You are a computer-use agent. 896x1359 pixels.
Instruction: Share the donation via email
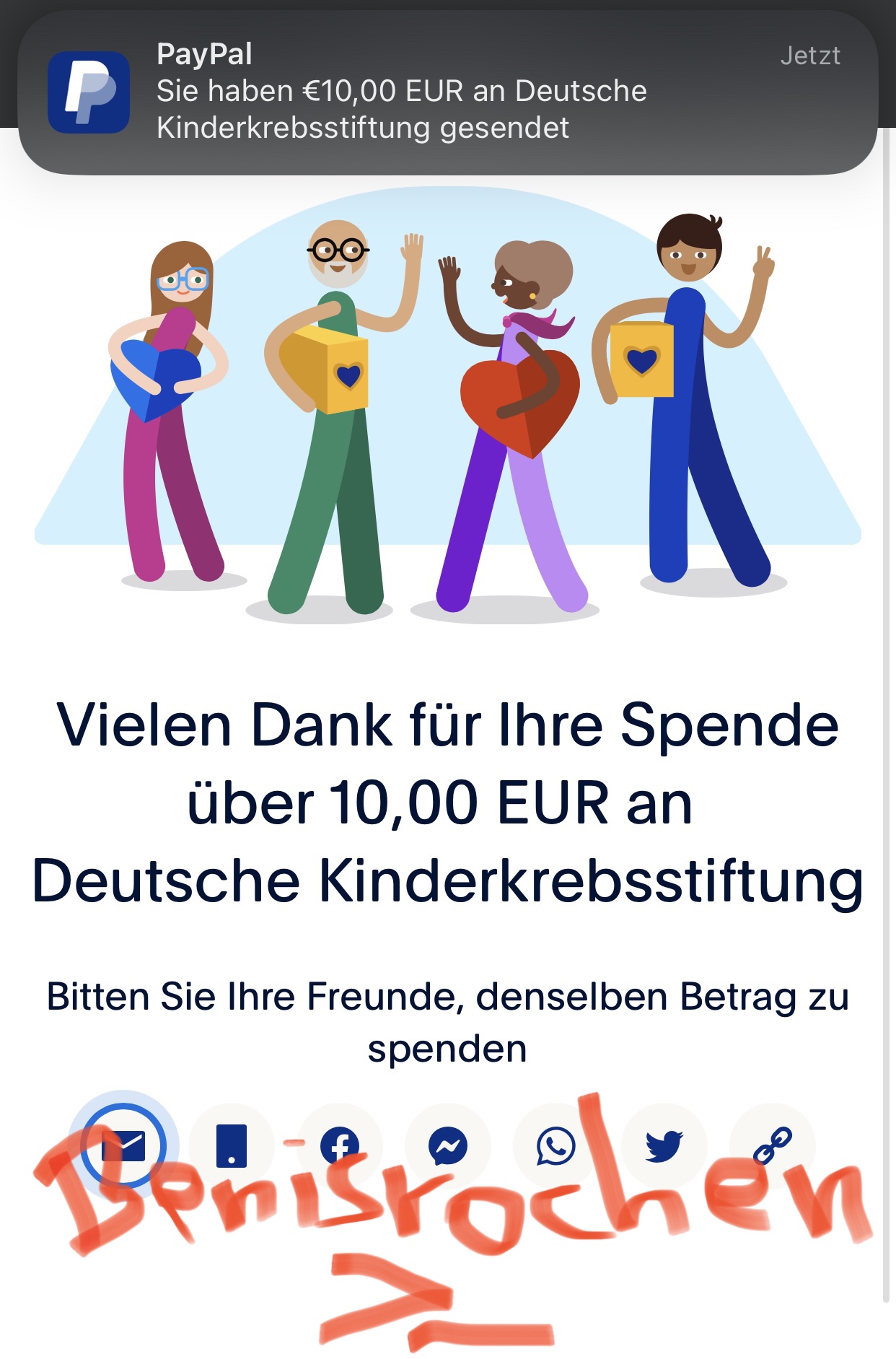(123, 1145)
